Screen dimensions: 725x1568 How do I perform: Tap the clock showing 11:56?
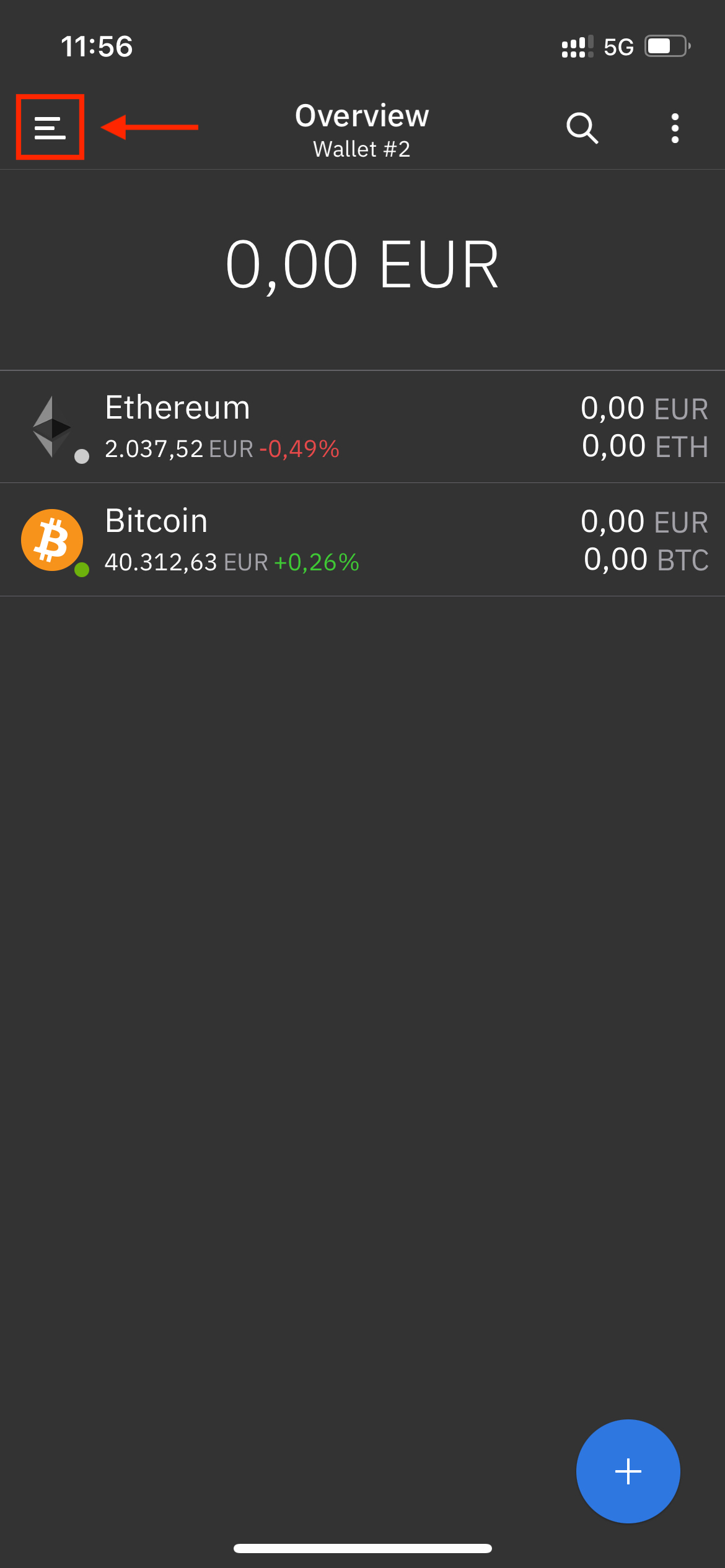coord(97,45)
